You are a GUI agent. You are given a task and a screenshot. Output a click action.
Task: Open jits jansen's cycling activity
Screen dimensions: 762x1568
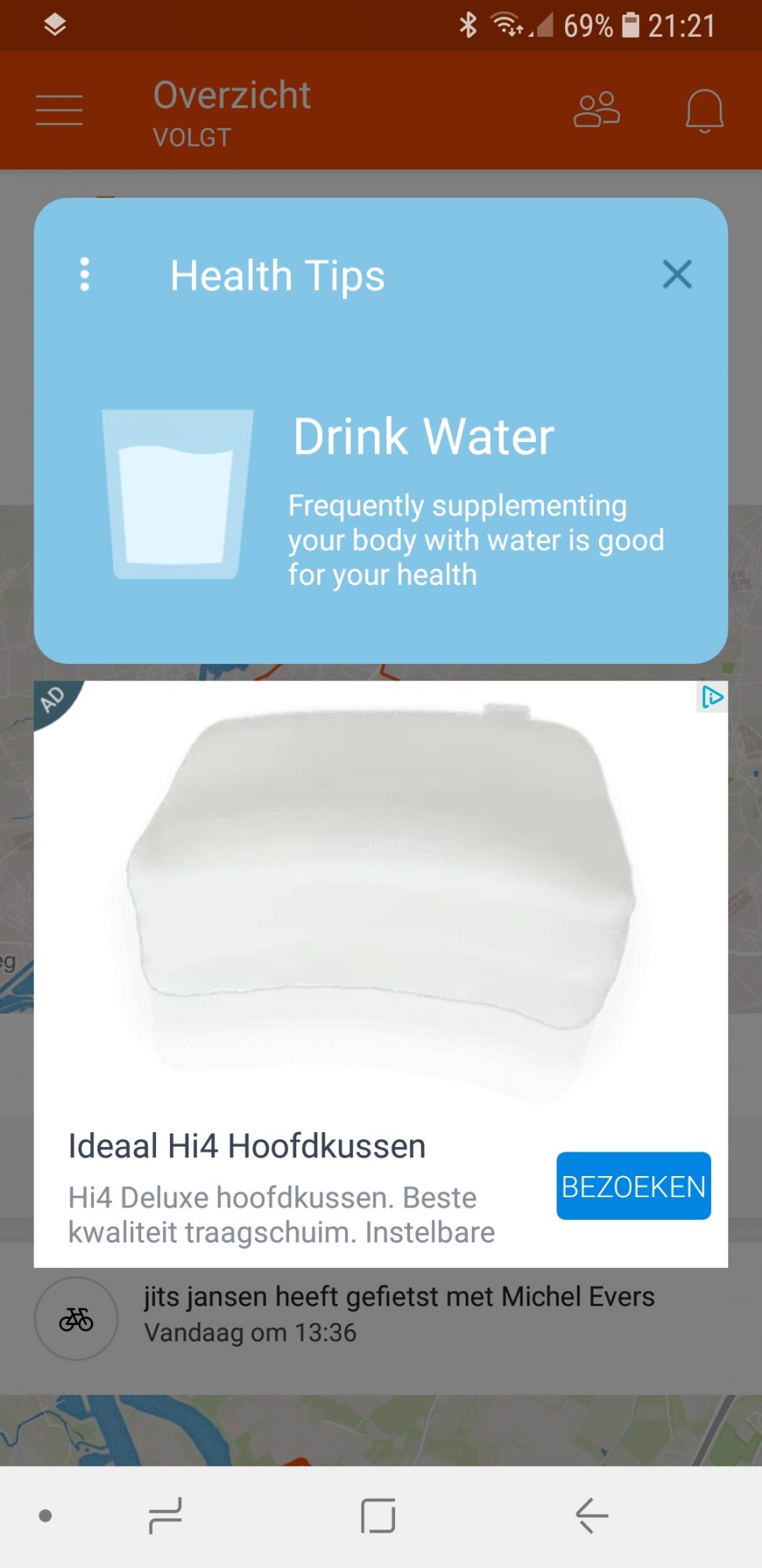click(381, 1317)
